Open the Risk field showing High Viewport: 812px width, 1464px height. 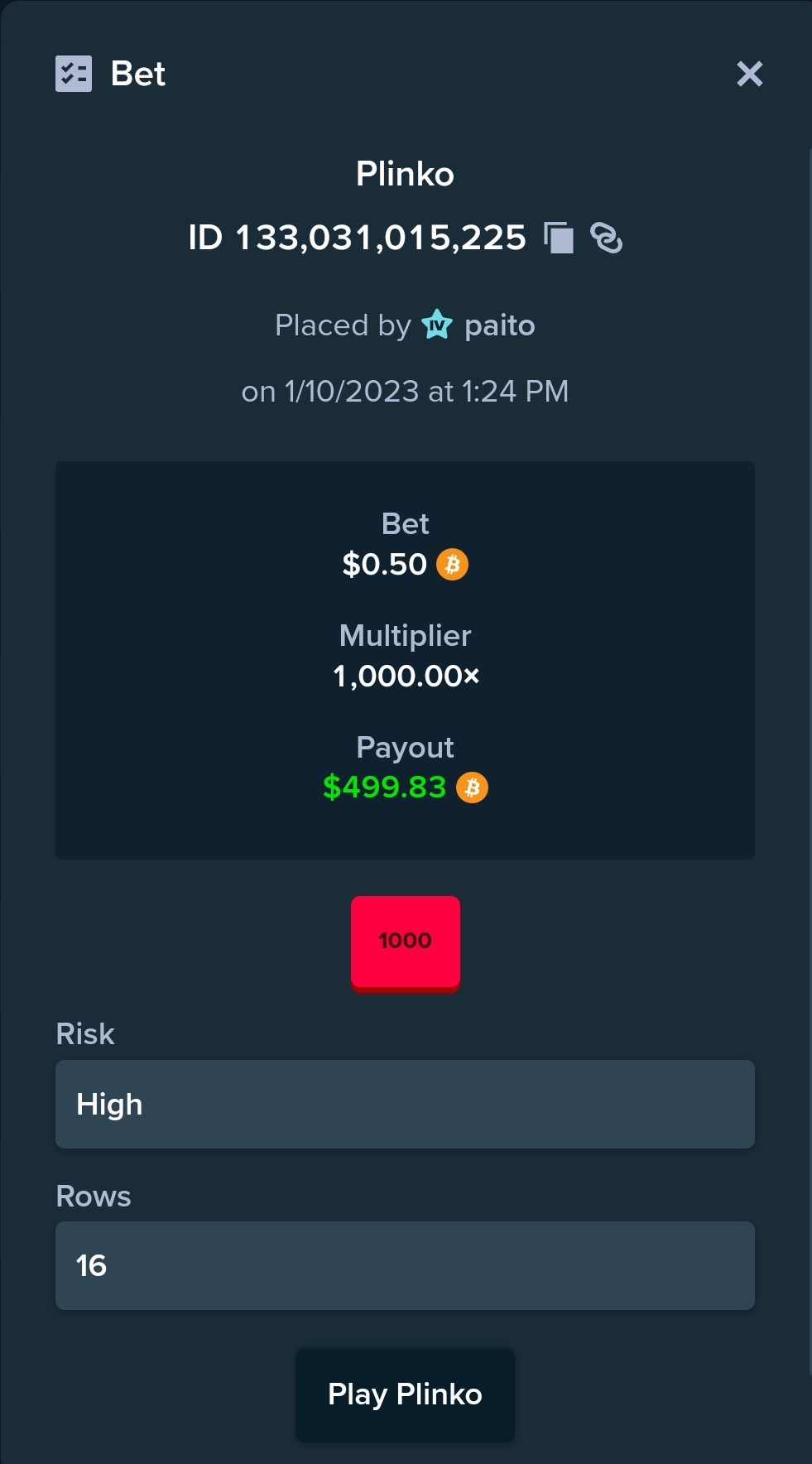pyautogui.click(x=405, y=1104)
